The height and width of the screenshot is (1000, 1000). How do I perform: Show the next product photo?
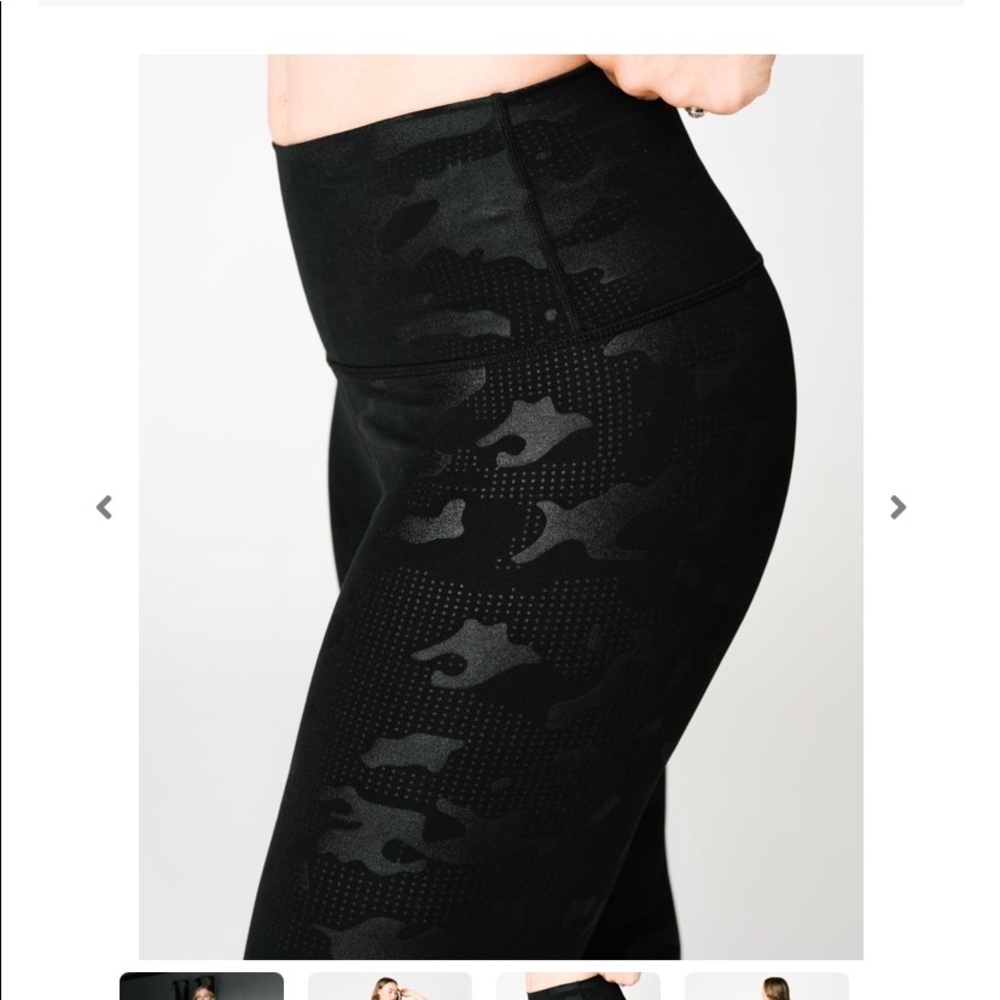click(897, 507)
